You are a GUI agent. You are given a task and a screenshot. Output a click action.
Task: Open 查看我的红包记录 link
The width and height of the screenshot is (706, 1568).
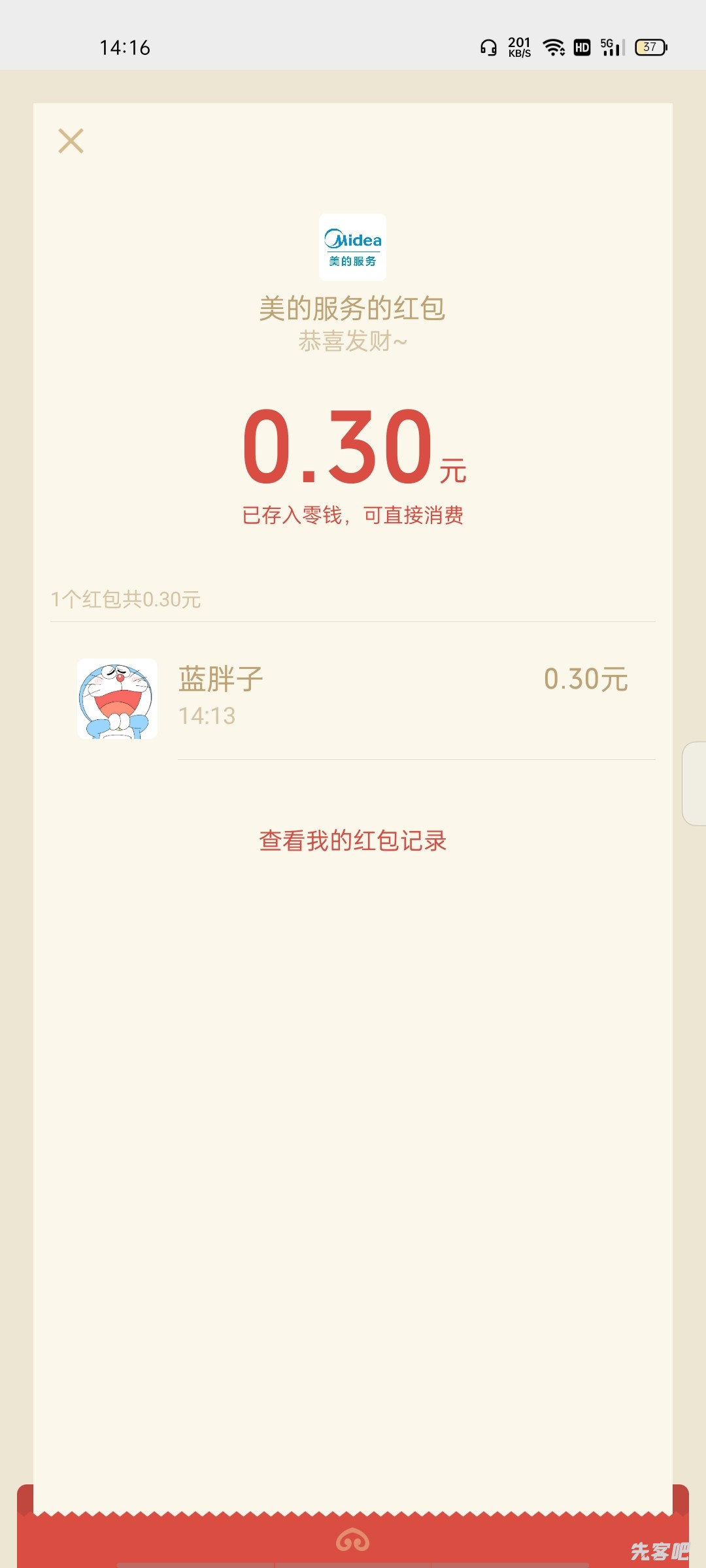[352, 841]
